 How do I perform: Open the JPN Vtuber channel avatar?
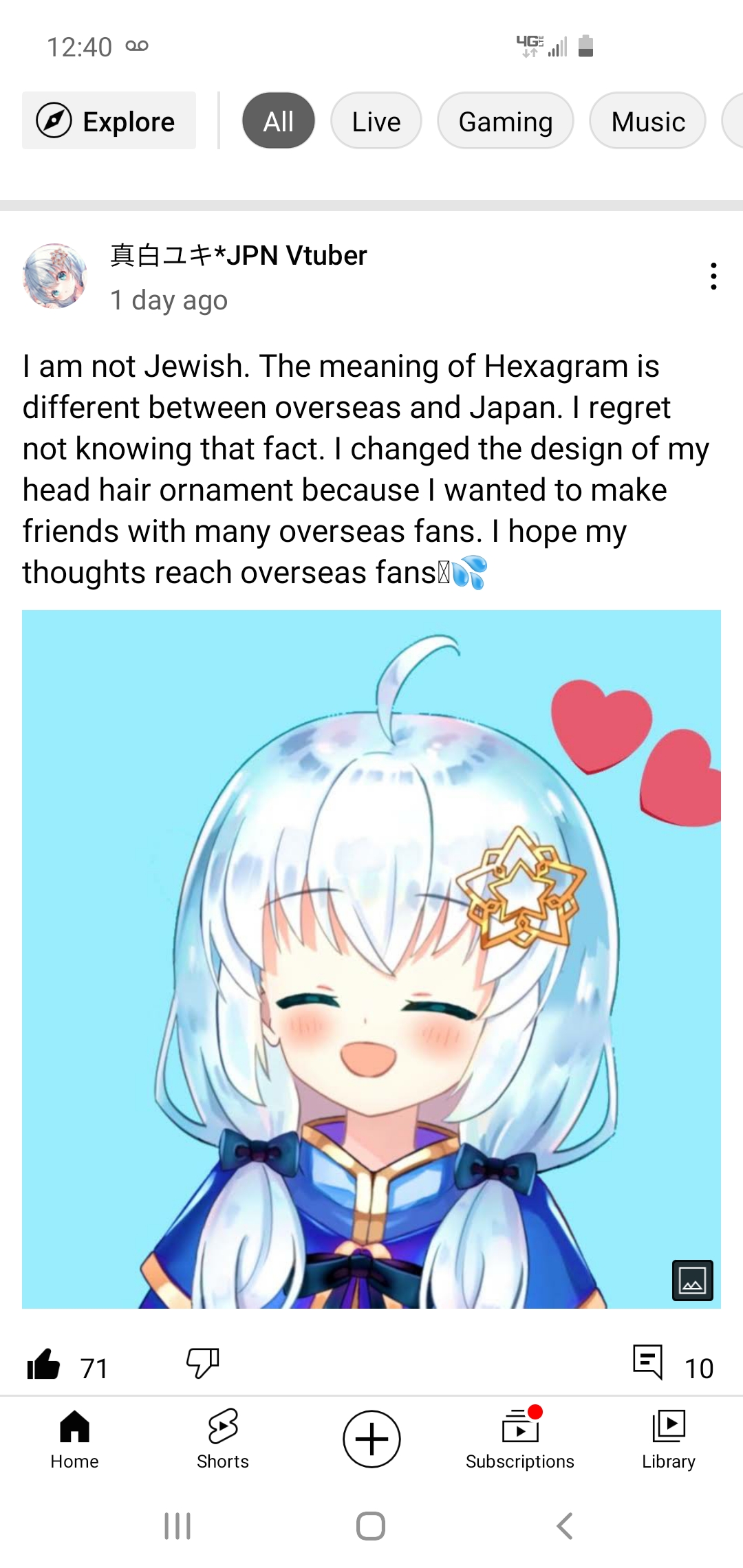(x=55, y=276)
